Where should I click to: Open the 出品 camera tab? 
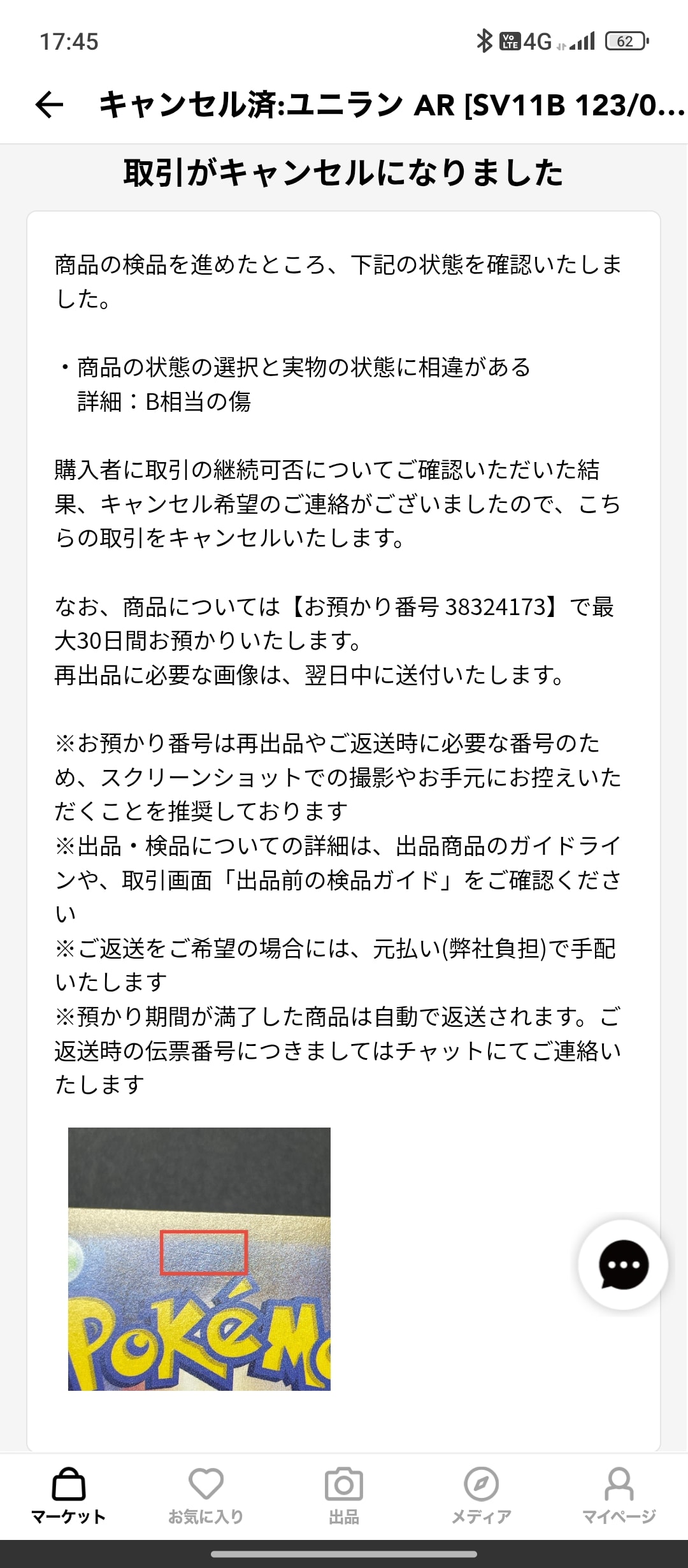pyautogui.click(x=344, y=1496)
